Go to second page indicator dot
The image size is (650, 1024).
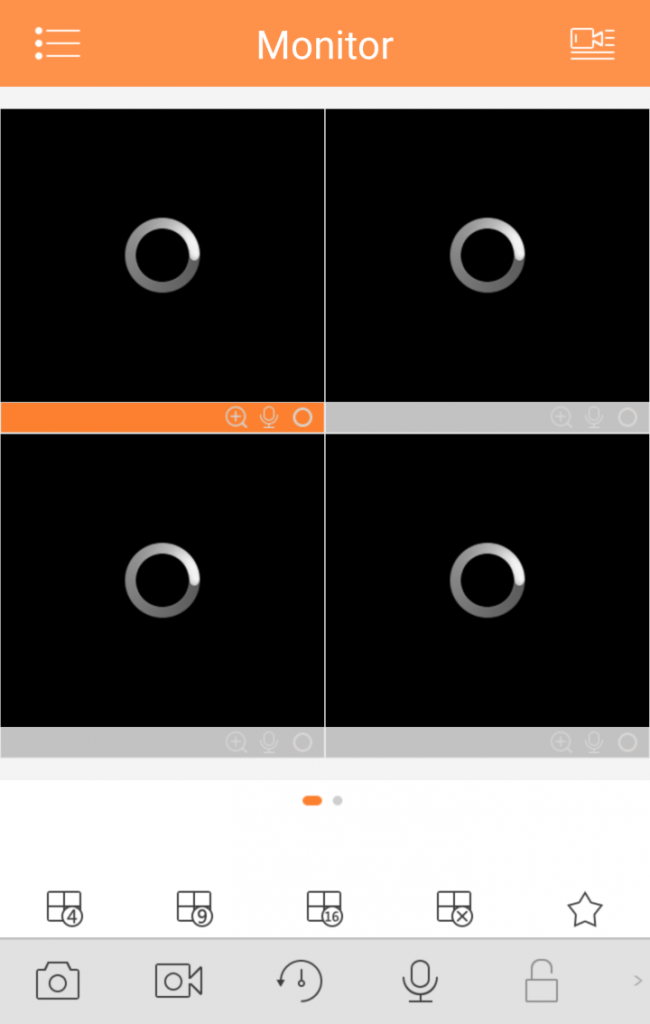tap(338, 800)
